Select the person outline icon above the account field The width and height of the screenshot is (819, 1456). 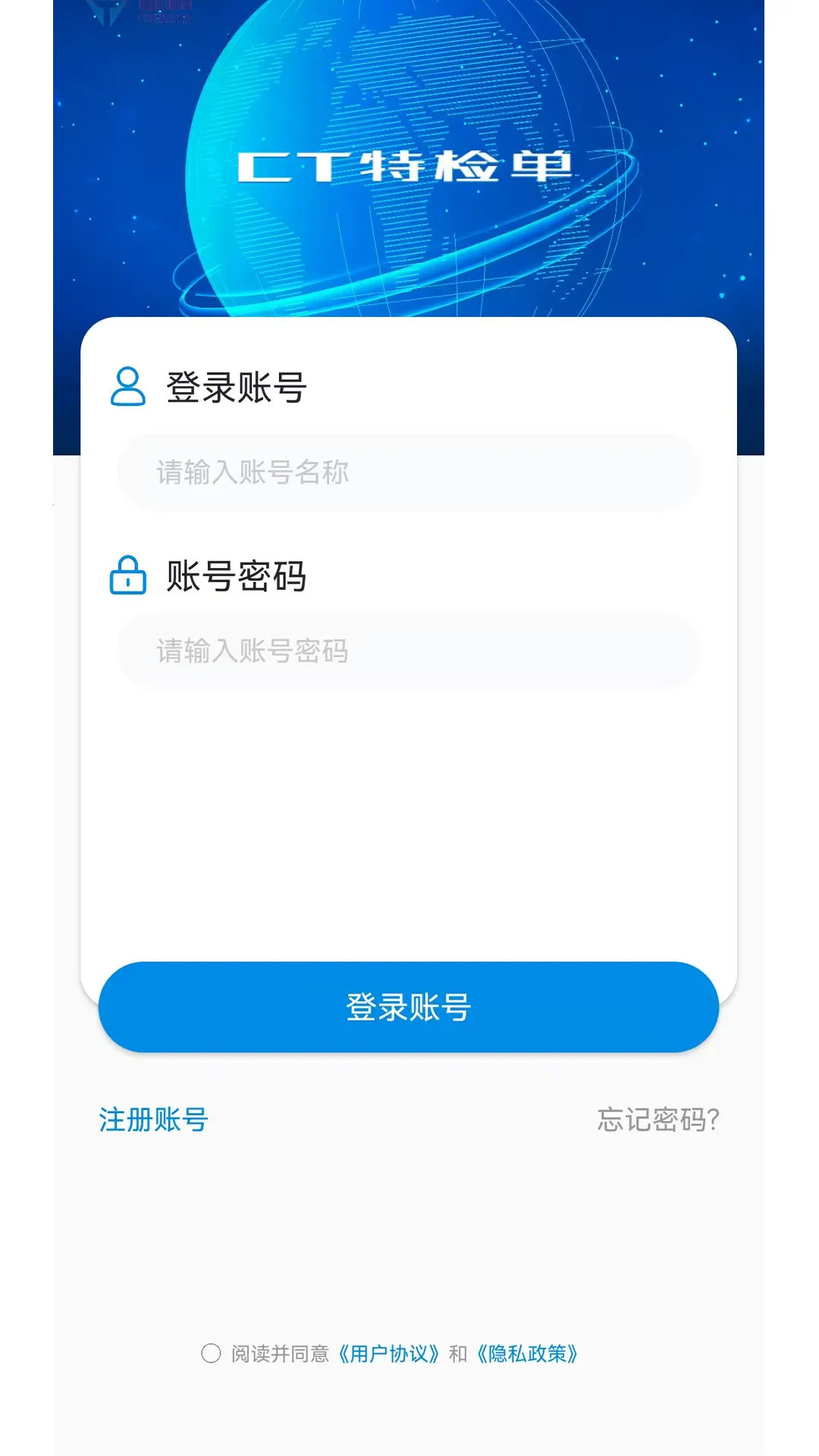[127, 387]
